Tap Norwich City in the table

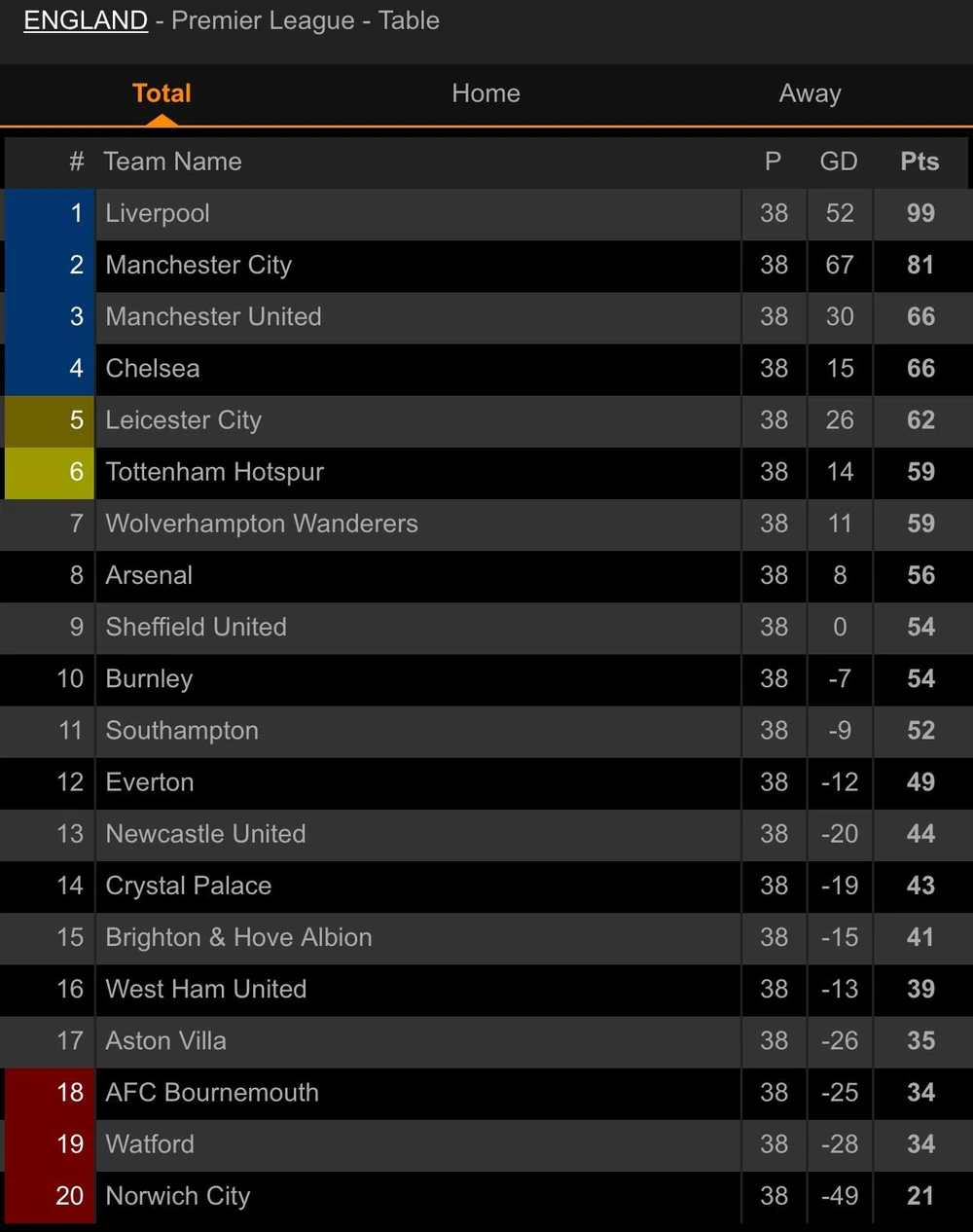pos(178,1196)
